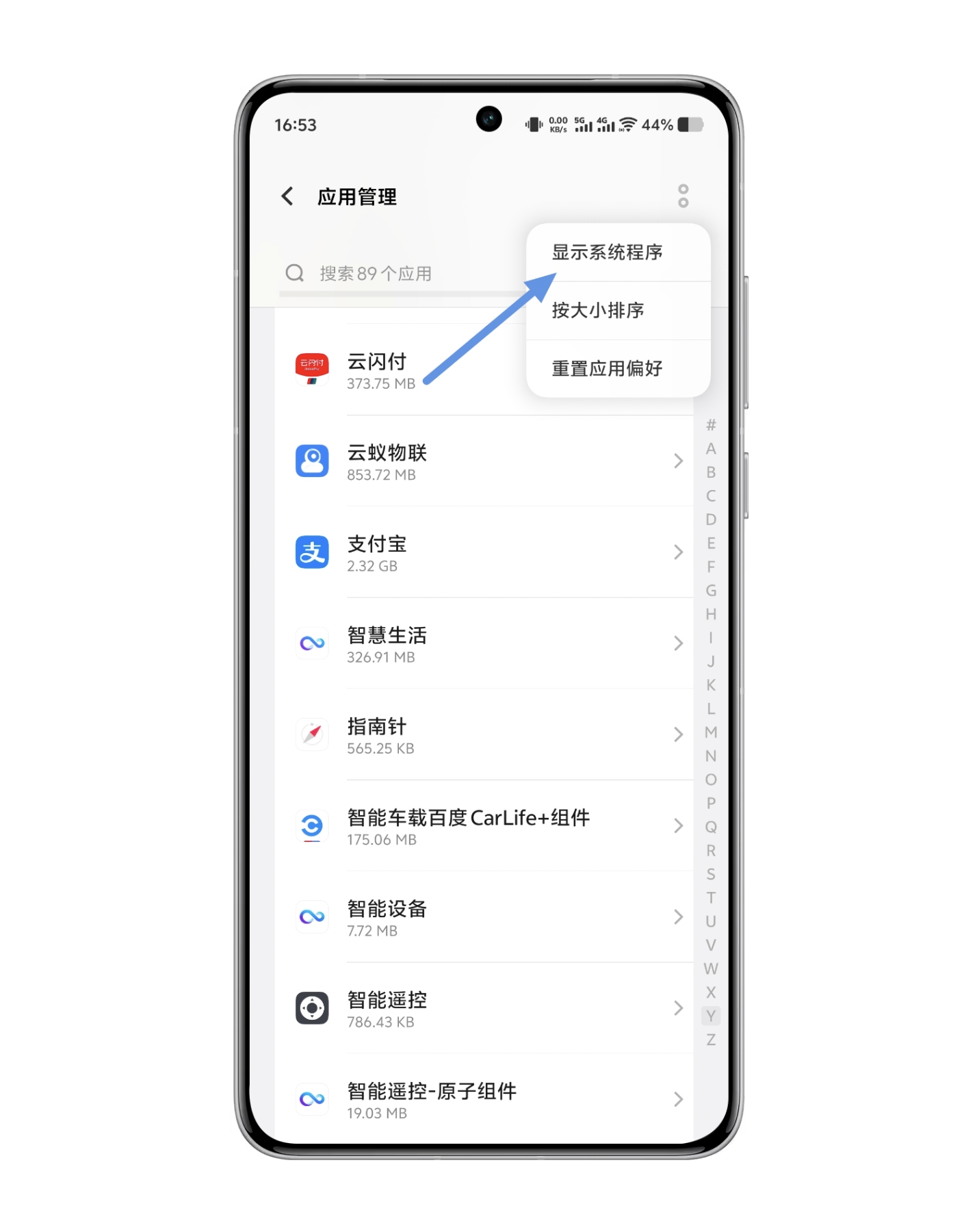Viewport: 977px width, 1232px height.
Task: Select 重置应用偏好
Action: click(607, 369)
